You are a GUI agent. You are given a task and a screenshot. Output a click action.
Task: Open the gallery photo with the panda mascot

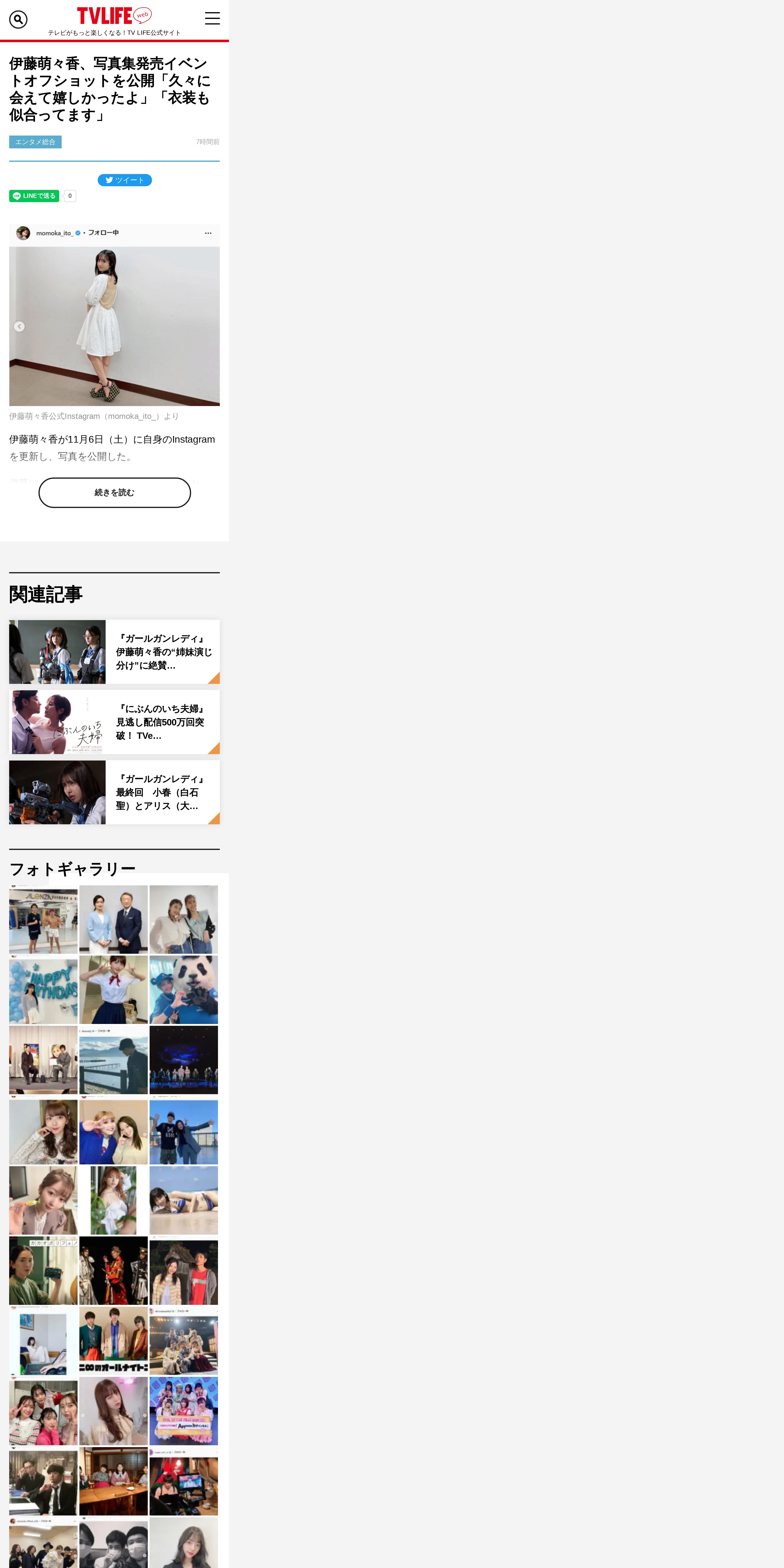[184, 990]
